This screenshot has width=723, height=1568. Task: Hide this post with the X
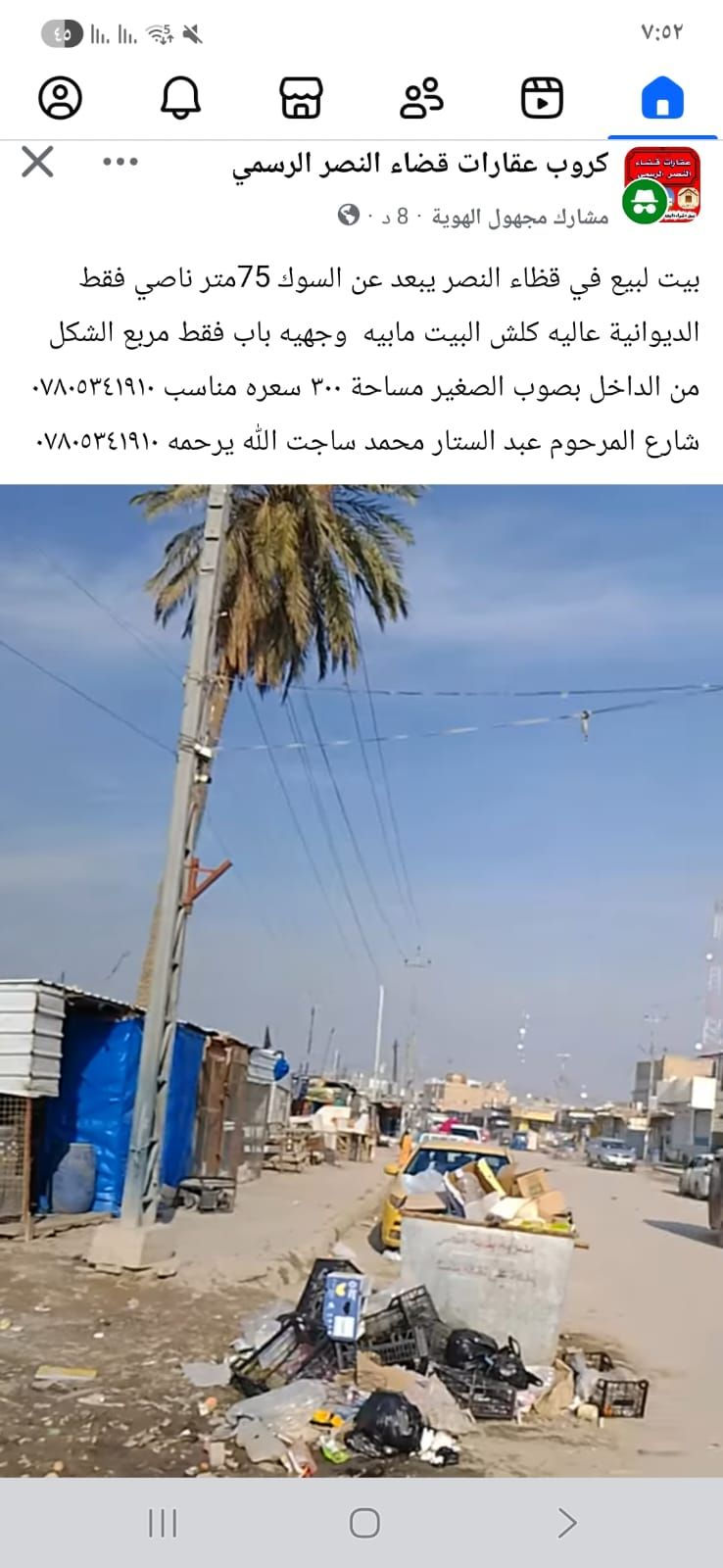click(x=38, y=162)
